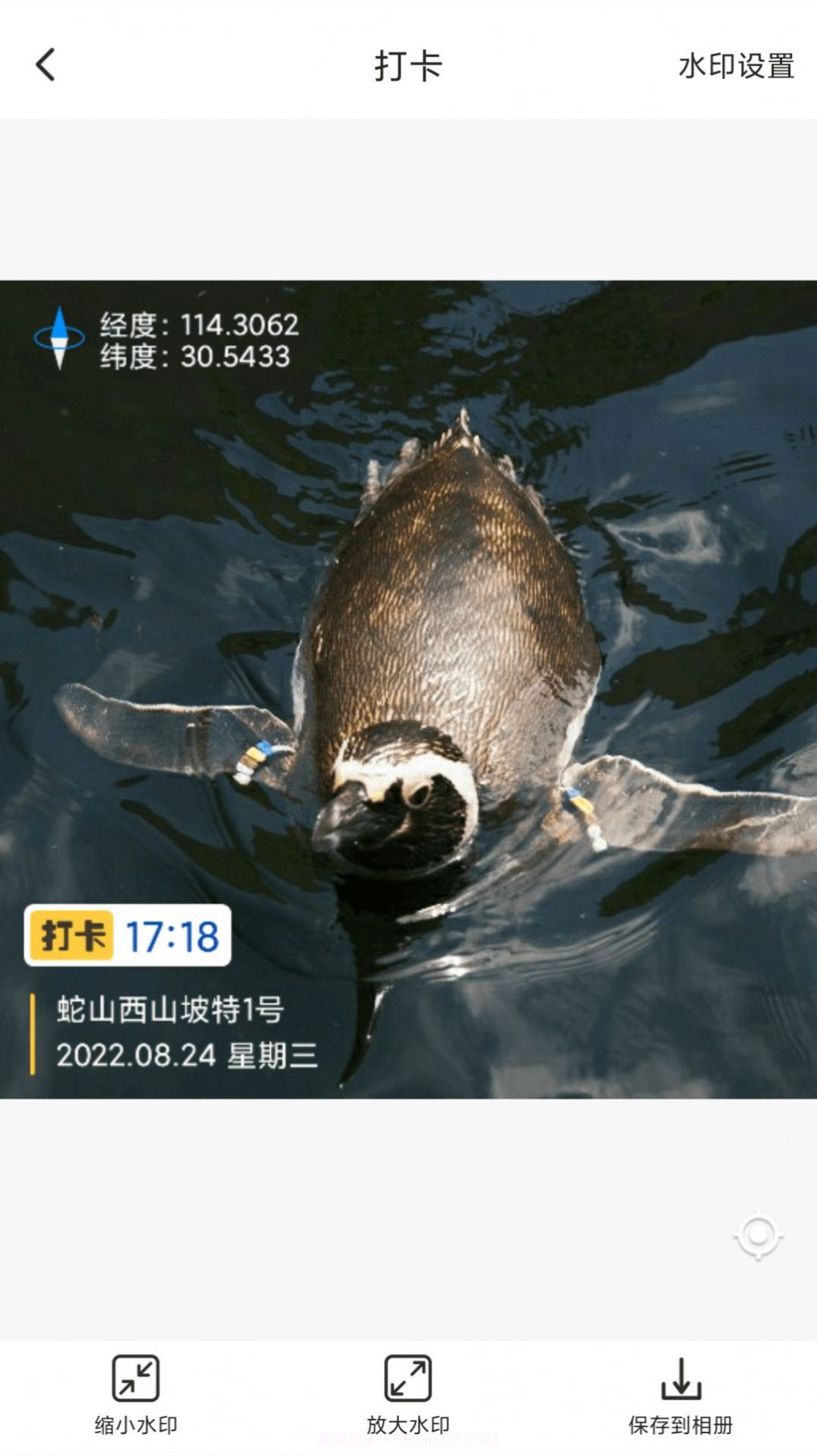Toggle the longitude 经度 114.3062 watermark line
The height and width of the screenshot is (1456, 817).
point(199,325)
